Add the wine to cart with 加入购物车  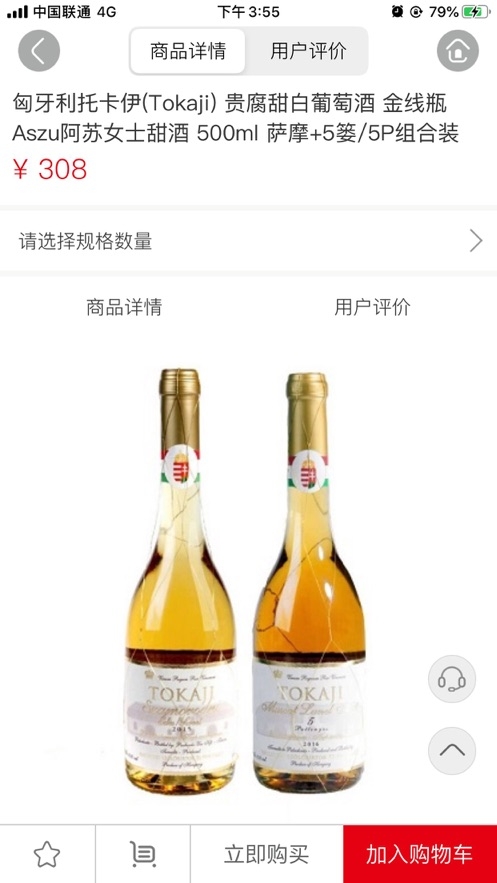[x=420, y=854]
